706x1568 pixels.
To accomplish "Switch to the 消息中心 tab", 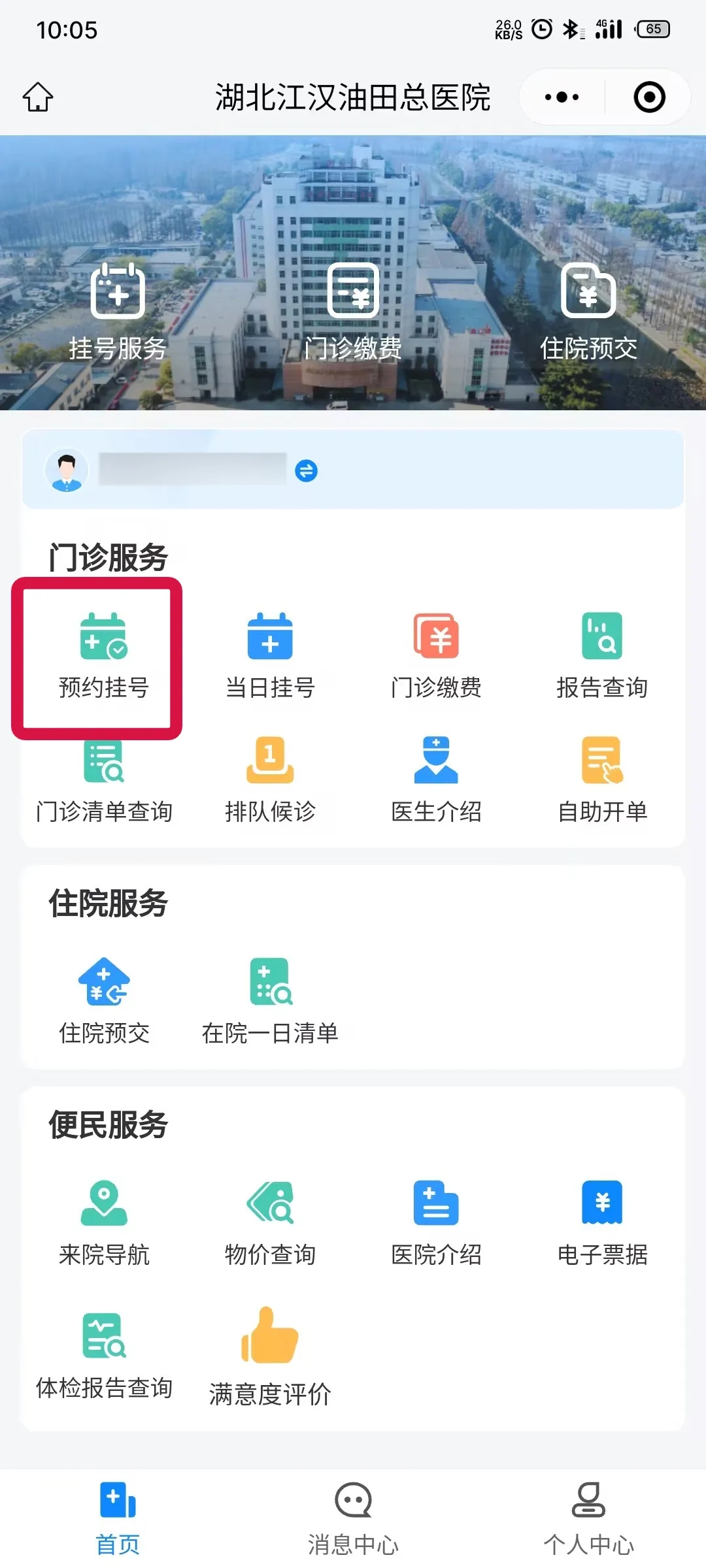I will pyautogui.click(x=353, y=1520).
